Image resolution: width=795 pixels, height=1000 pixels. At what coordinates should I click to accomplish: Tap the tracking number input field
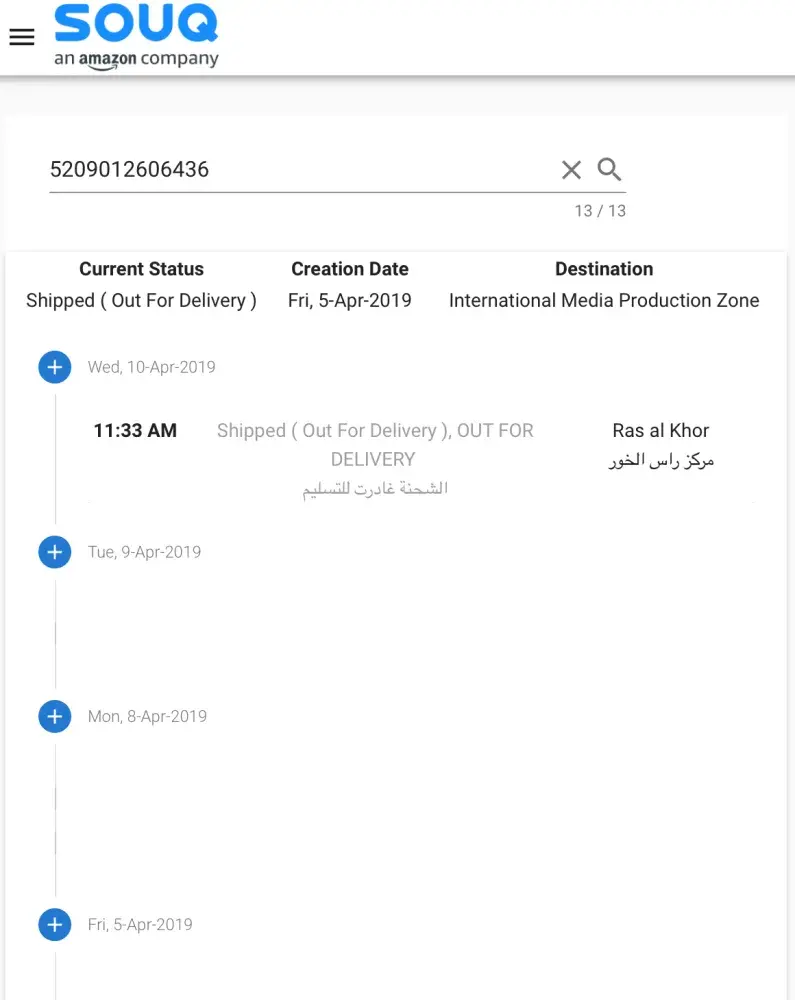pyautogui.click(x=300, y=169)
